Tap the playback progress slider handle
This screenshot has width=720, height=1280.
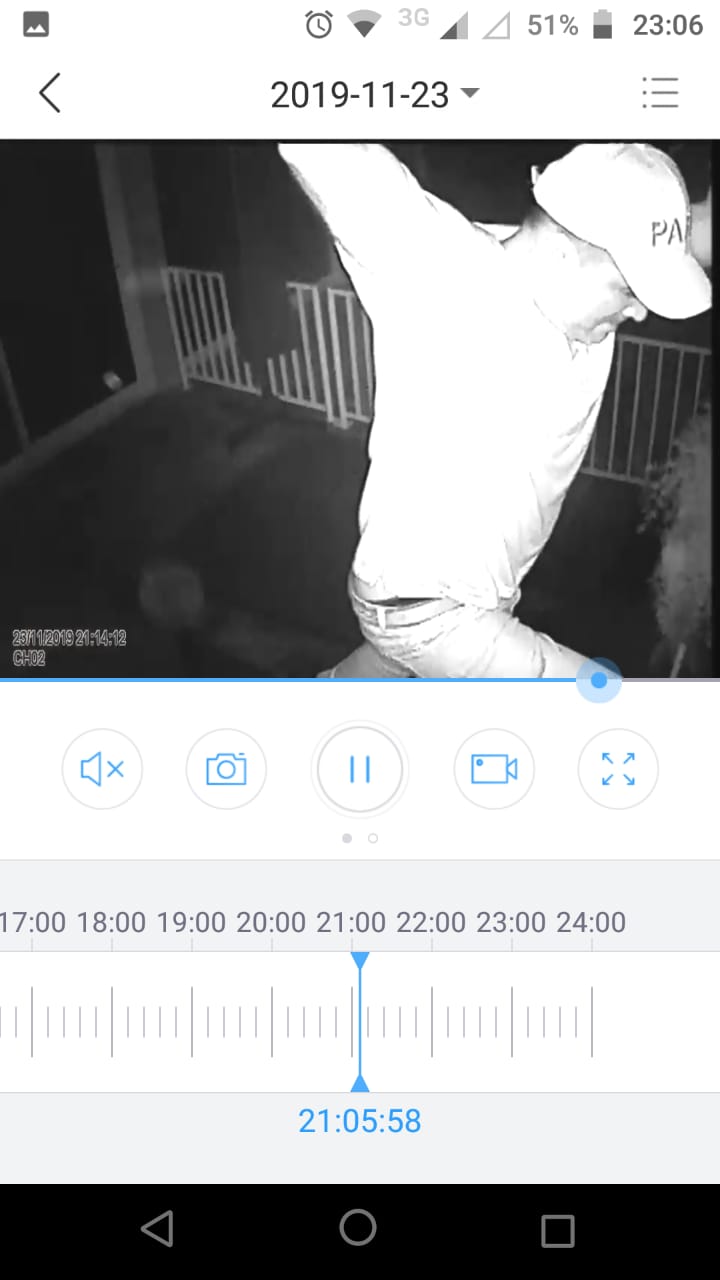point(599,681)
